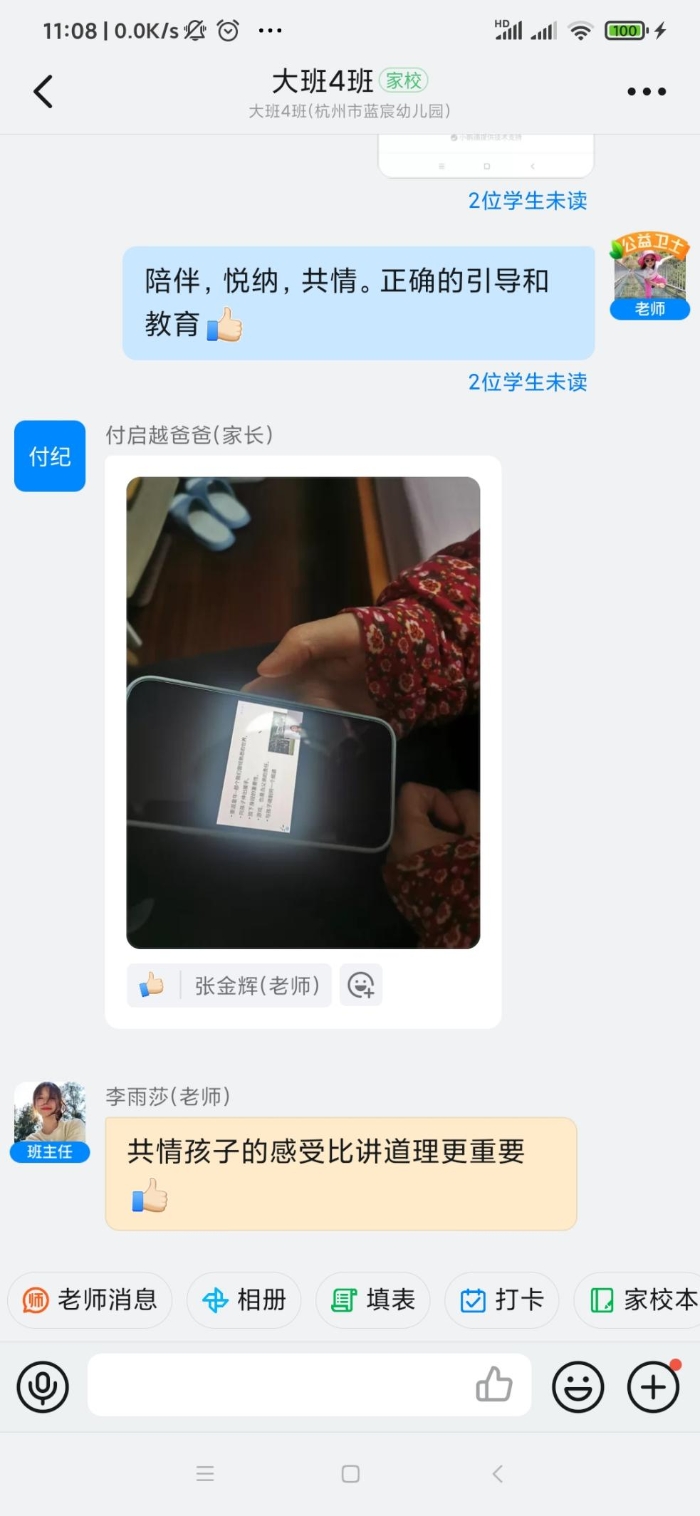The image size is (700, 1516).
Task: Focus the message text field
Action: coord(280,1386)
